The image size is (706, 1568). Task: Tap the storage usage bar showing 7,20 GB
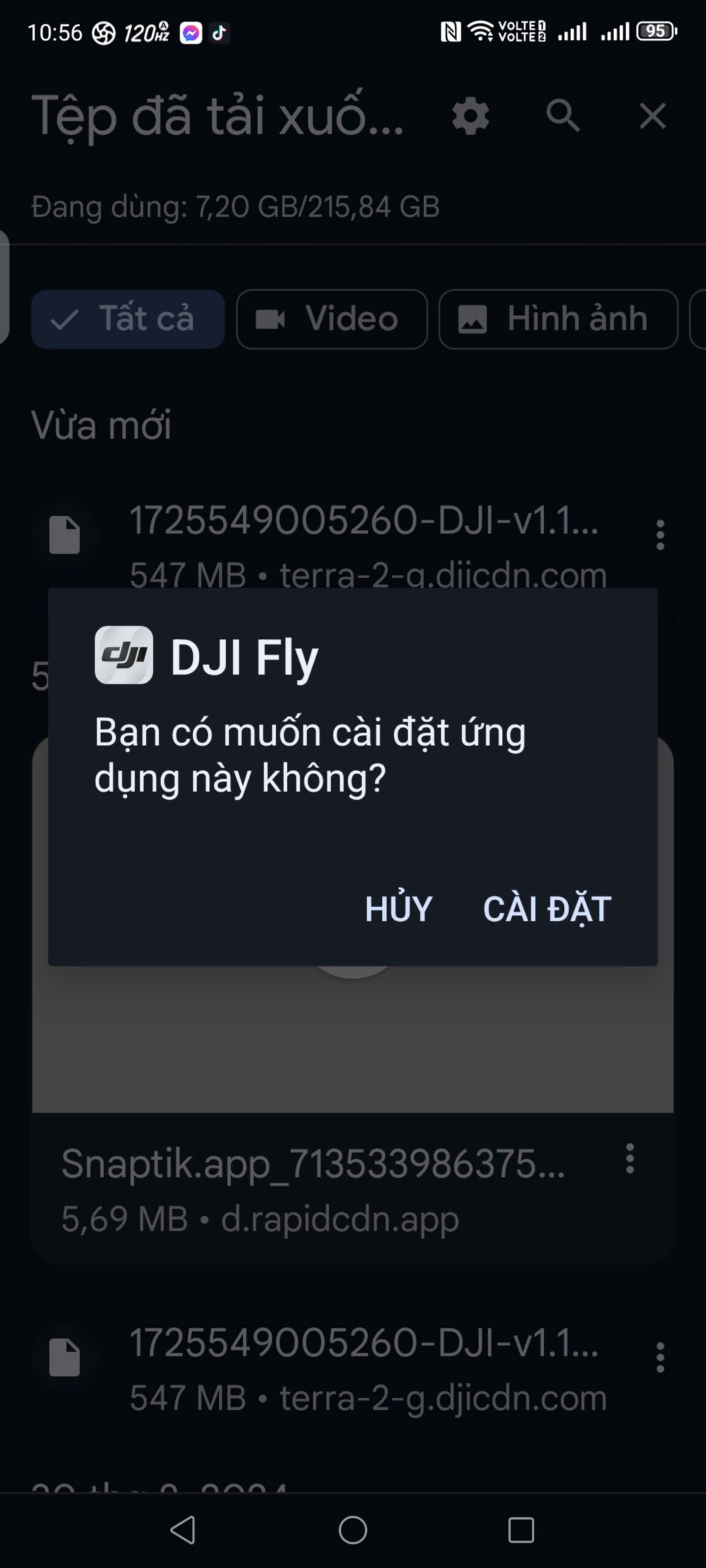point(233,206)
